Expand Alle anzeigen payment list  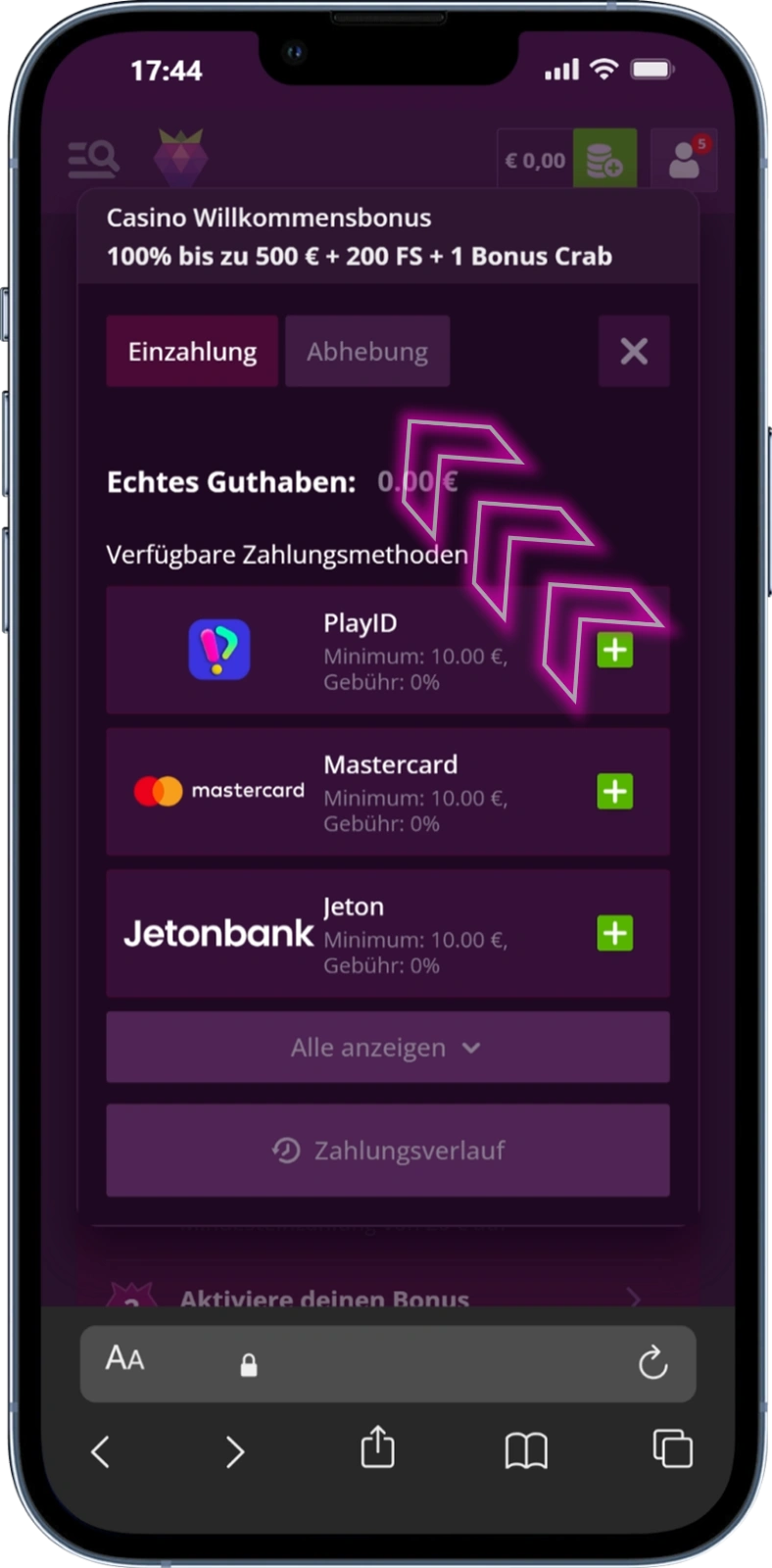click(387, 1047)
